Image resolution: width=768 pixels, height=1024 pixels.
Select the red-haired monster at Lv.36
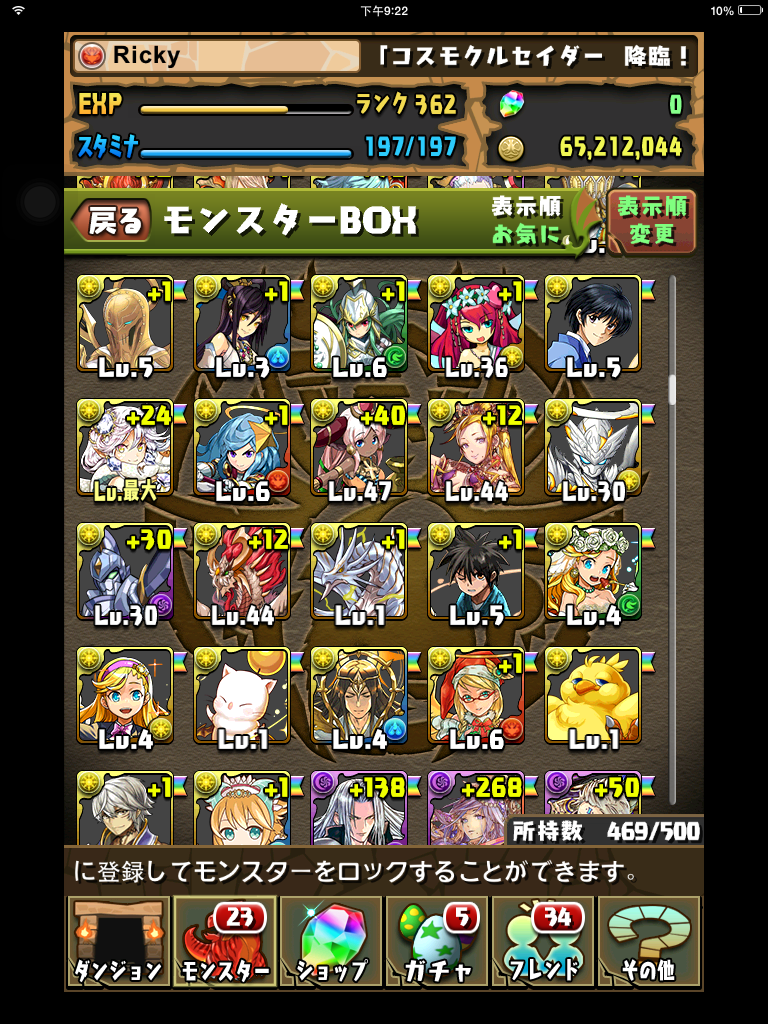tap(476, 325)
